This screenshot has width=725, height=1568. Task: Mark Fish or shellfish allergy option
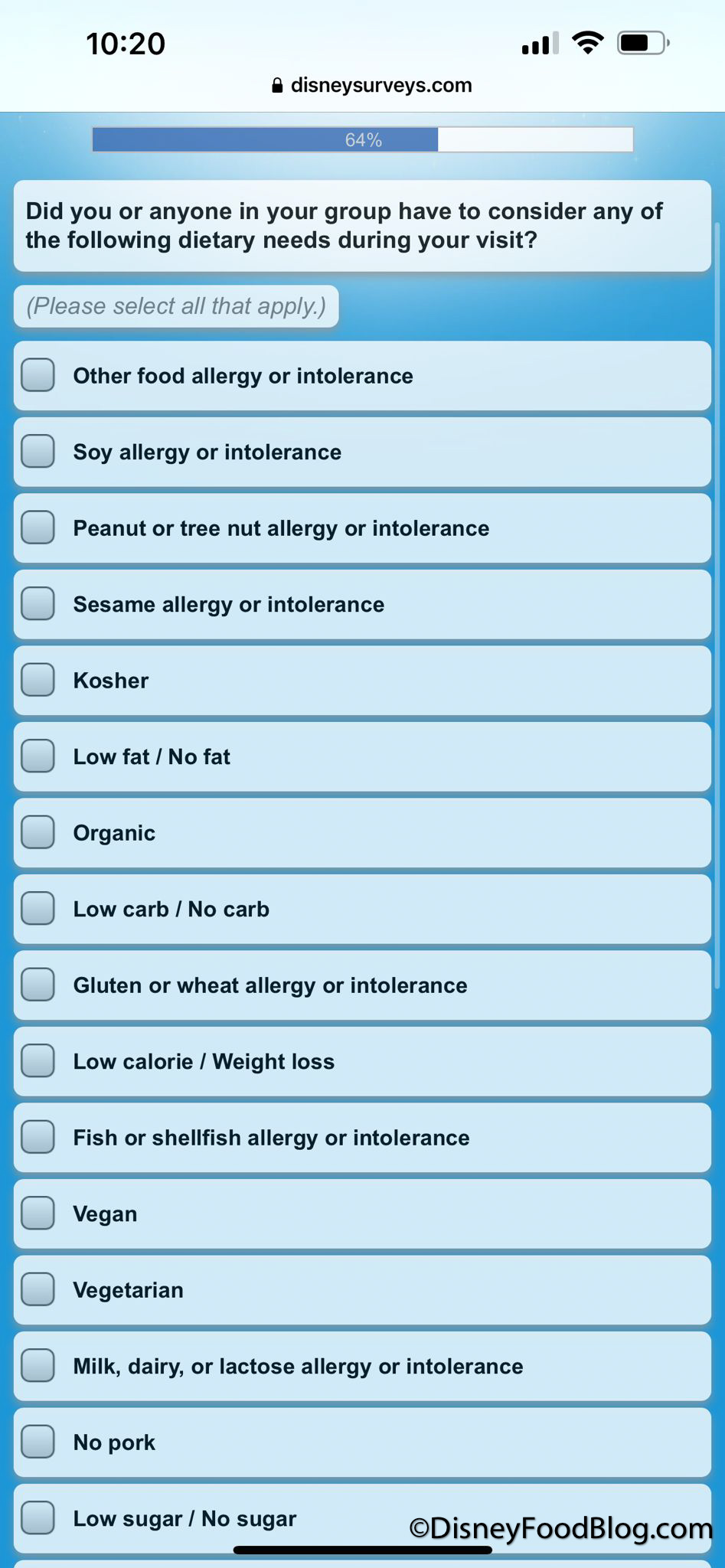coord(38,1137)
